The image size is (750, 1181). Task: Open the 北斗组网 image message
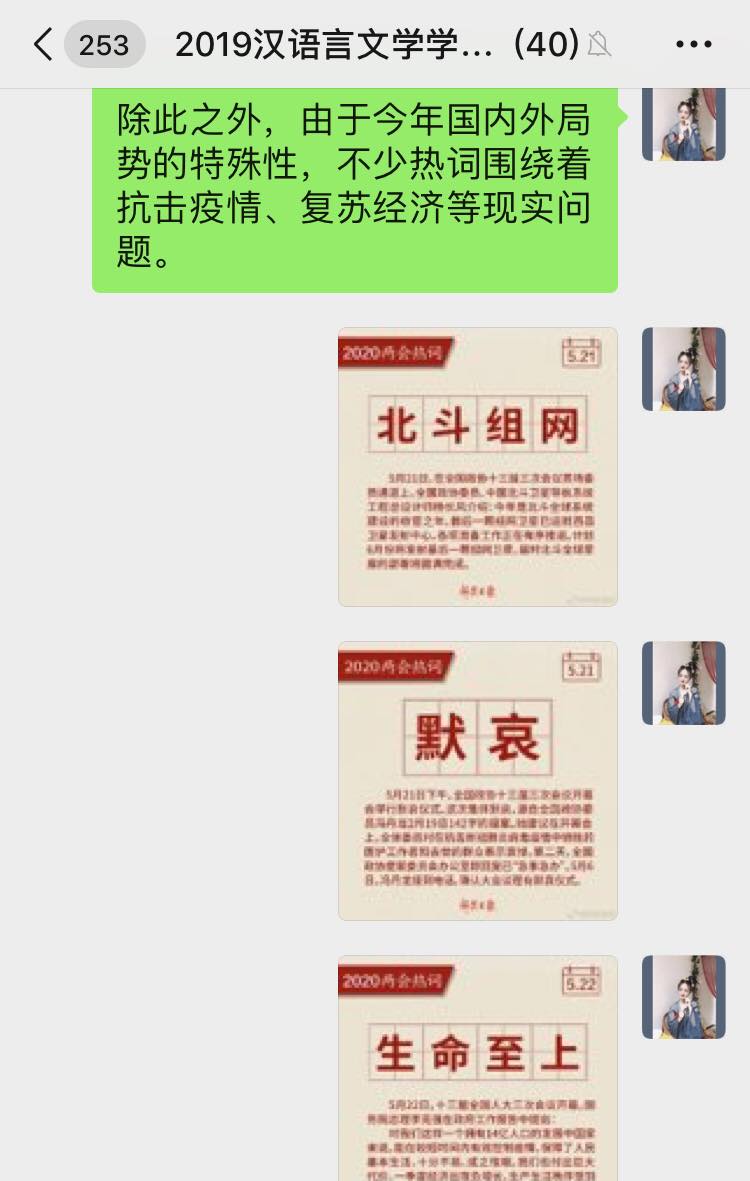click(477, 466)
